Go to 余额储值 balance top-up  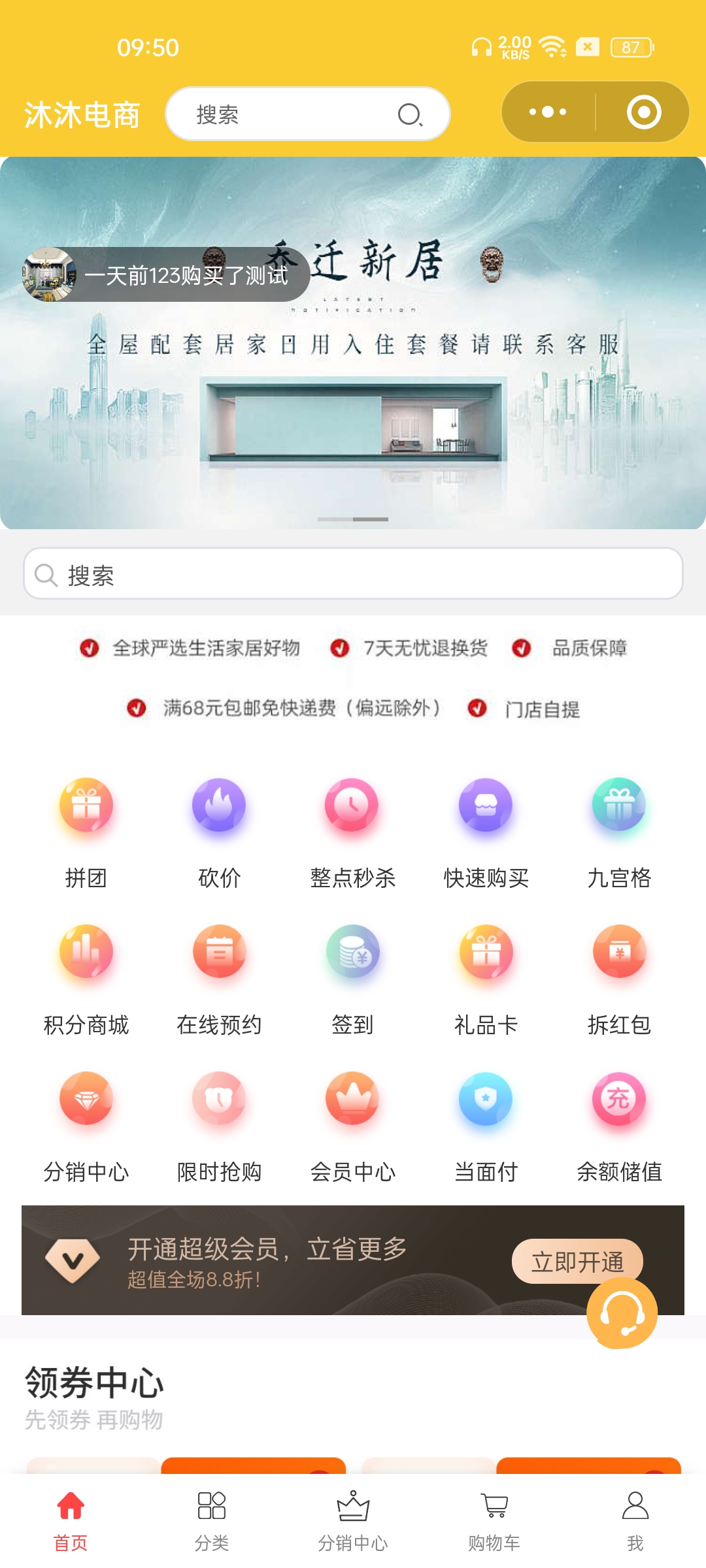(619, 1125)
